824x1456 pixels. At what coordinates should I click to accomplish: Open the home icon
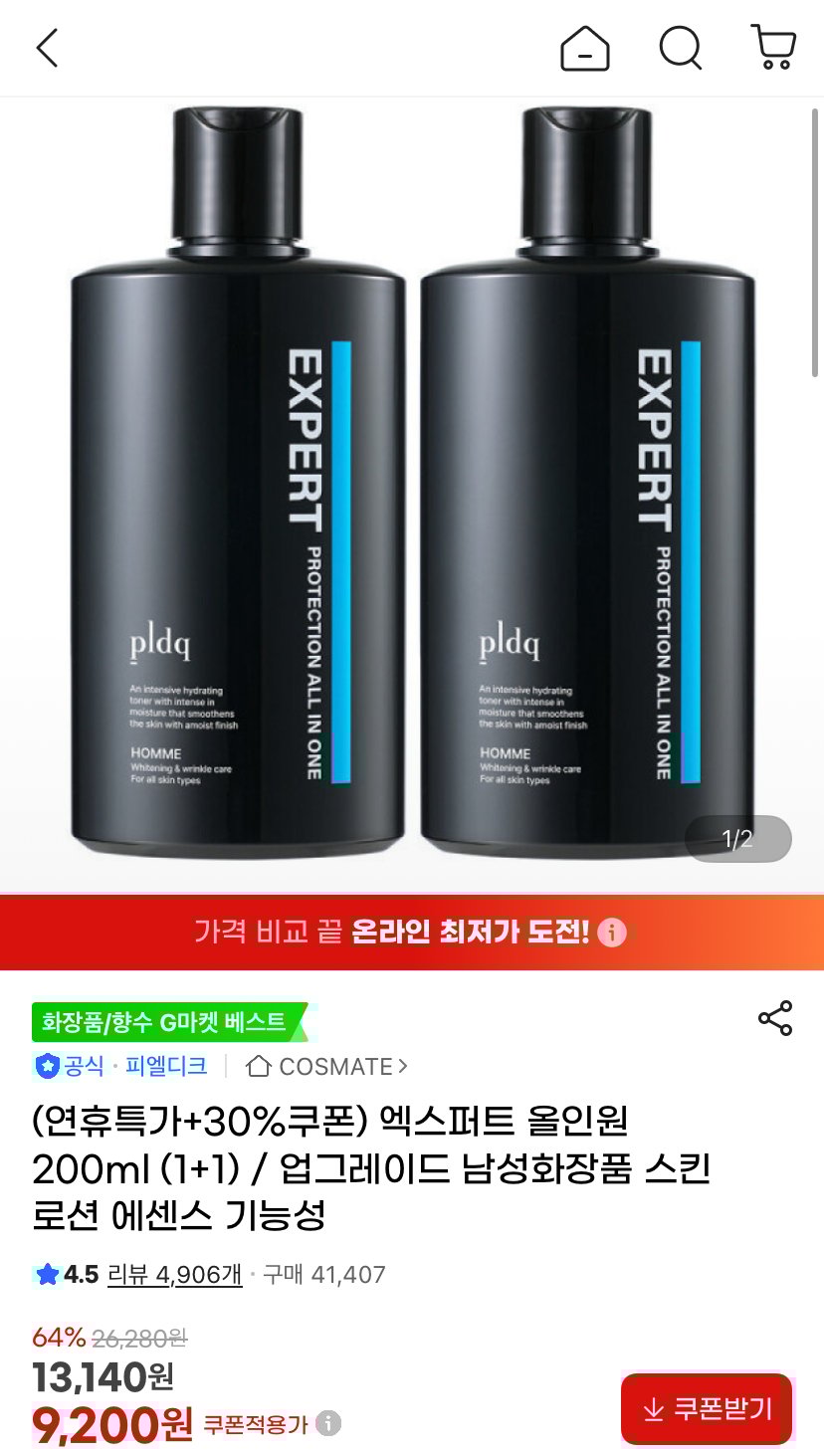tap(585, 48)
